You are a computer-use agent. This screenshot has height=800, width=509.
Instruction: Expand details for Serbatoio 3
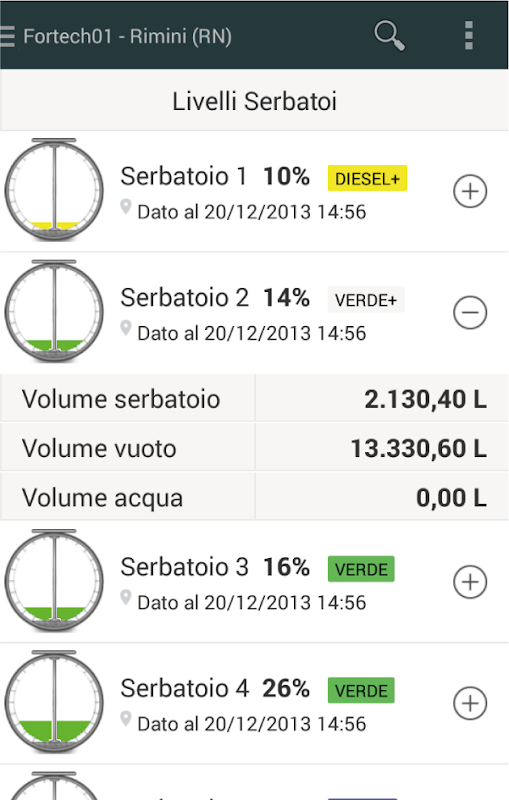point(470,582)
